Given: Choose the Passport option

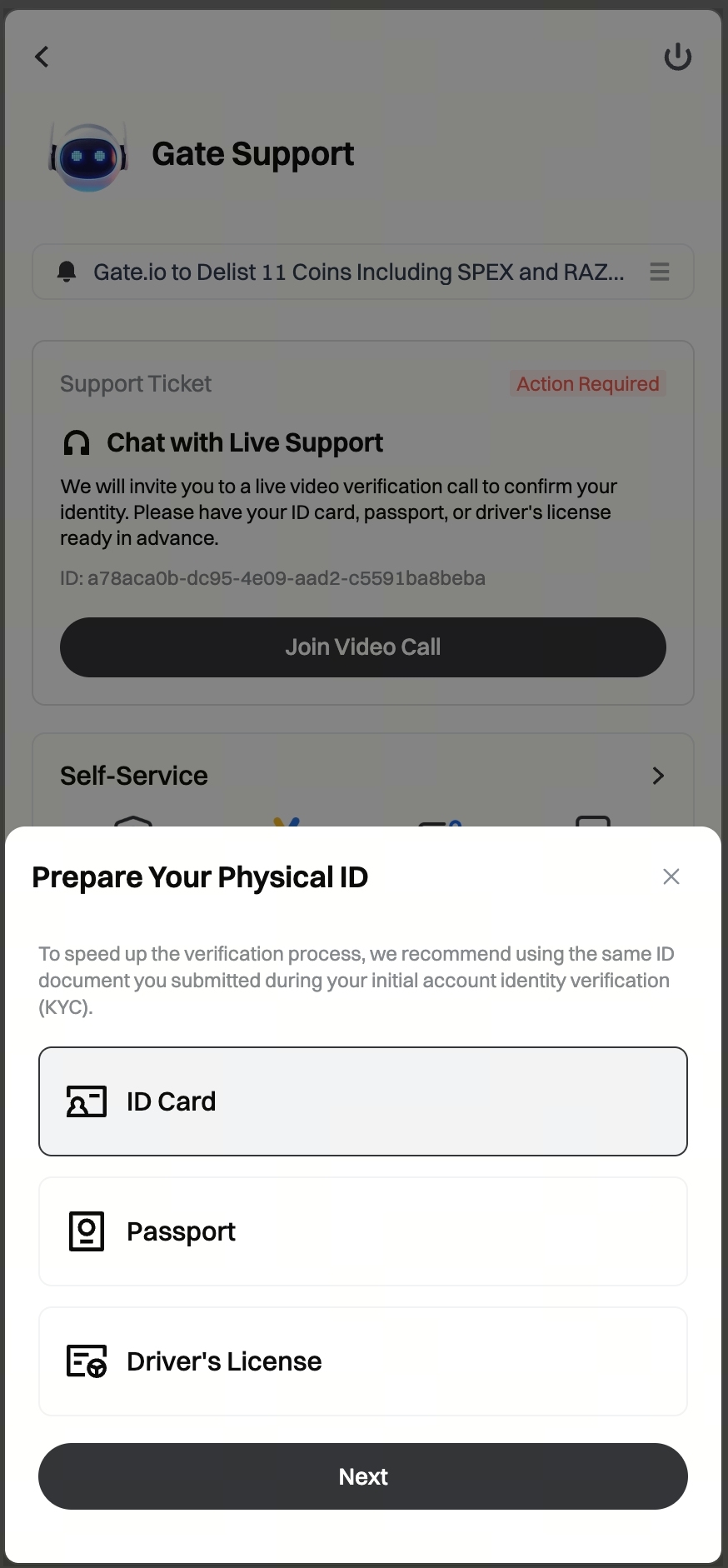Looking at the screenshot, I should click(x=363, y=1231).
